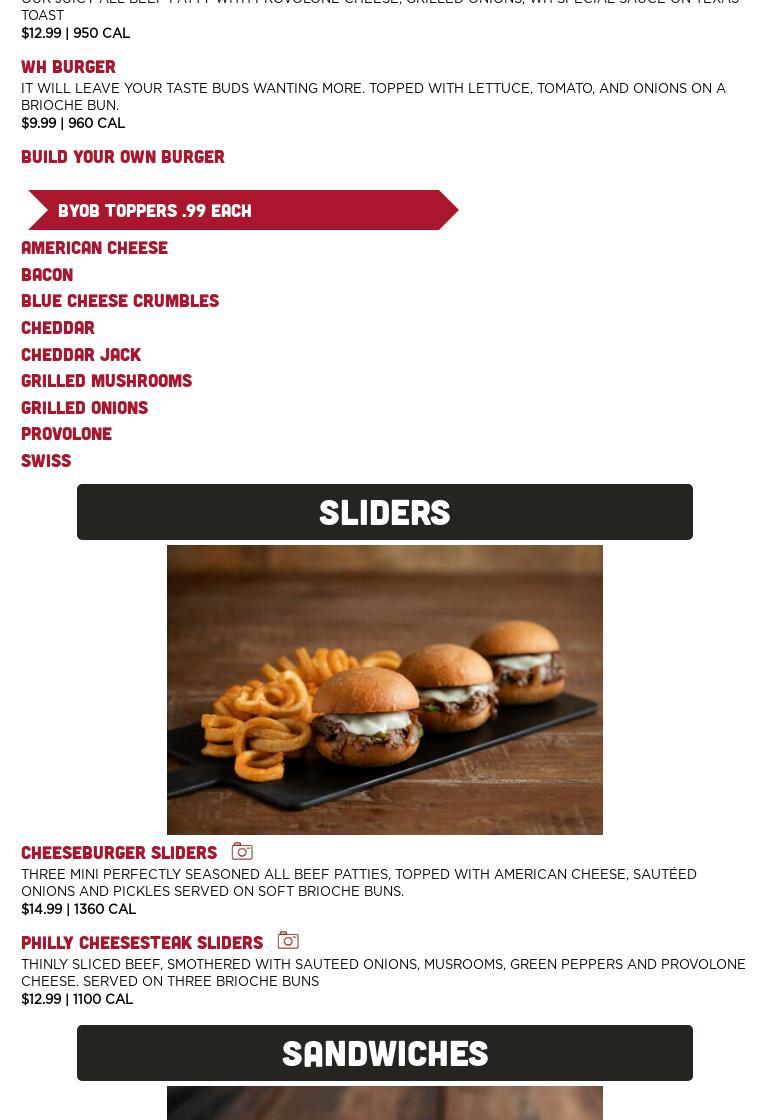Open the Cheeseburger Sliders item title
Screen dimensions: 770x1120
click(x=119, y=853)
